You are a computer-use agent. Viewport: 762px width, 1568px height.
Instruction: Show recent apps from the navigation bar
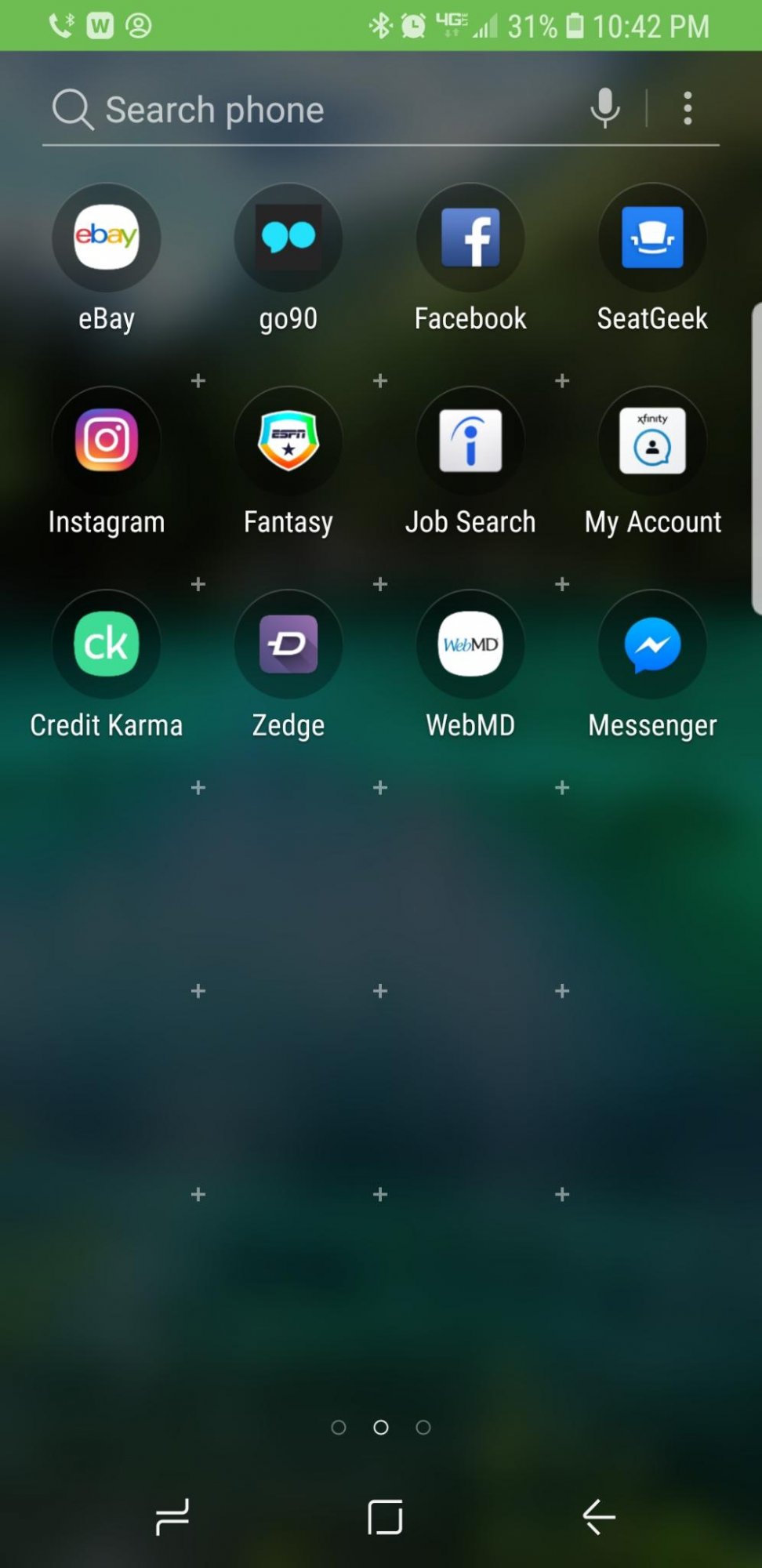[172, 1517]
